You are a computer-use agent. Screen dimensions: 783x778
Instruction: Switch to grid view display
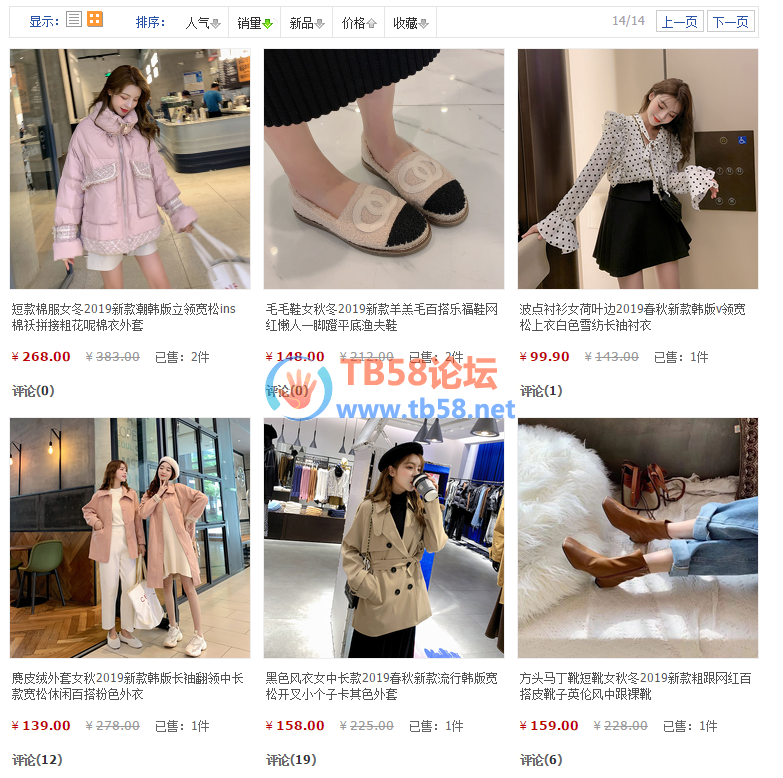pos(95,20)
